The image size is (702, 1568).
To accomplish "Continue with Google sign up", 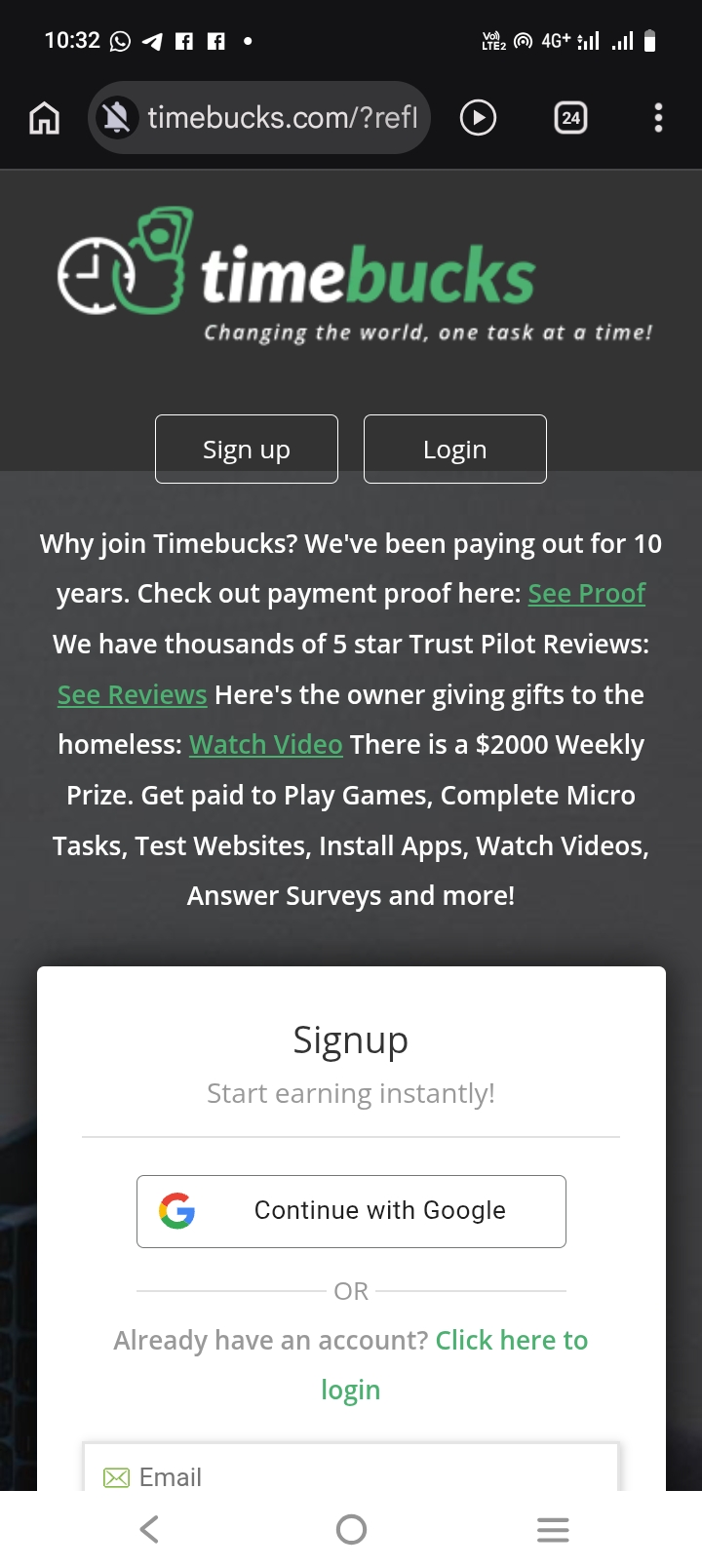I will [351, 1211].
